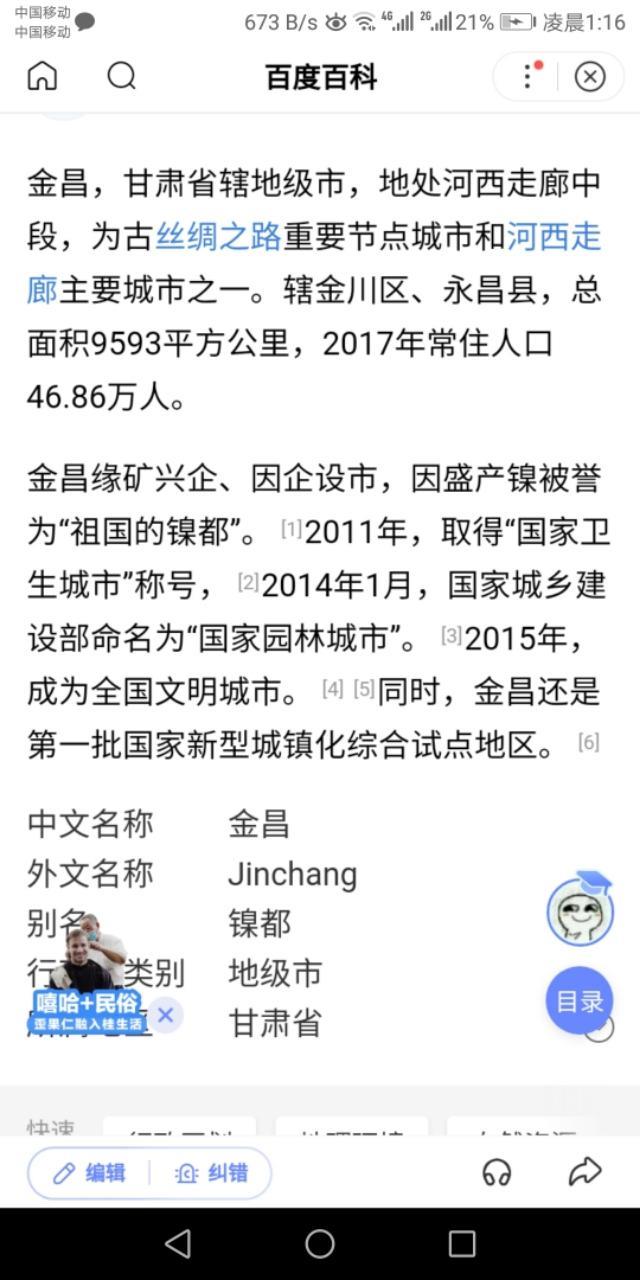Image resolution: width=640 pixels, height=1280 pixels.
Task: Dismiss the floating video ad
Action: 165,1015
